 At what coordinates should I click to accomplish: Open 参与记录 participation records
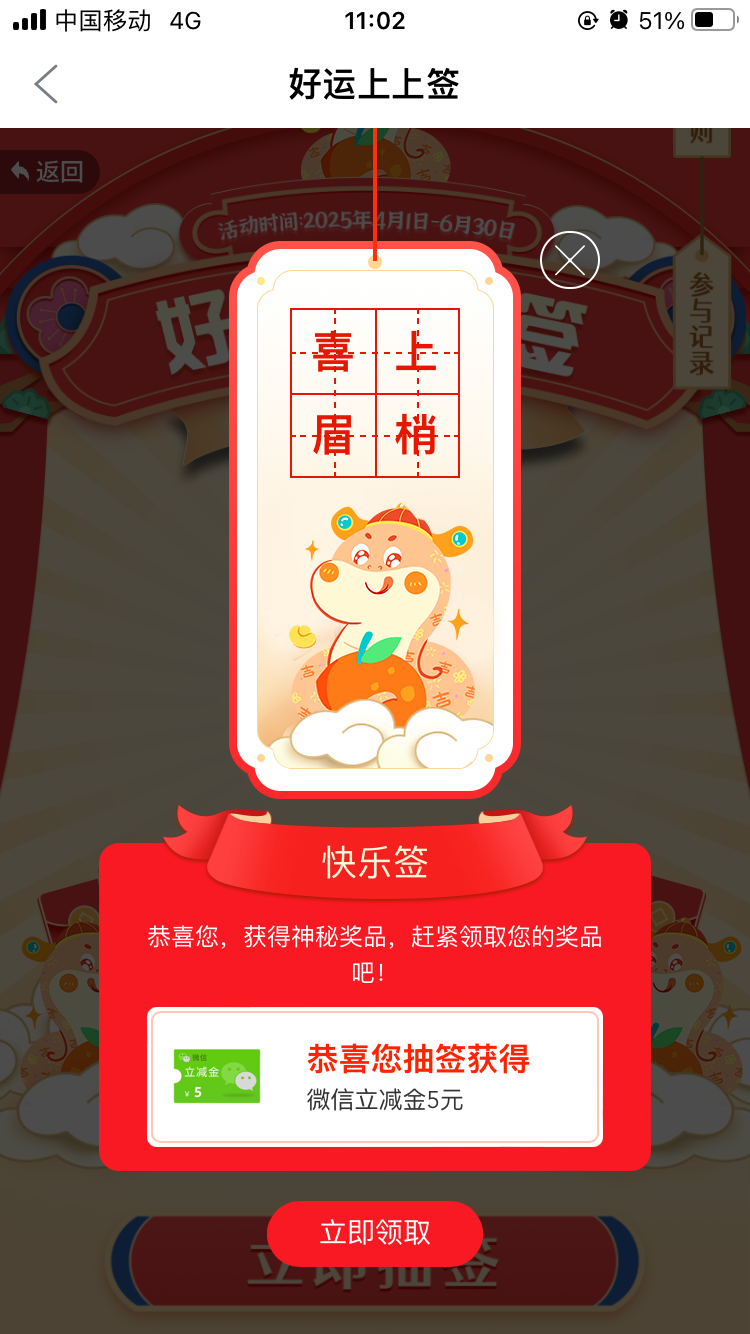[702, 318]
